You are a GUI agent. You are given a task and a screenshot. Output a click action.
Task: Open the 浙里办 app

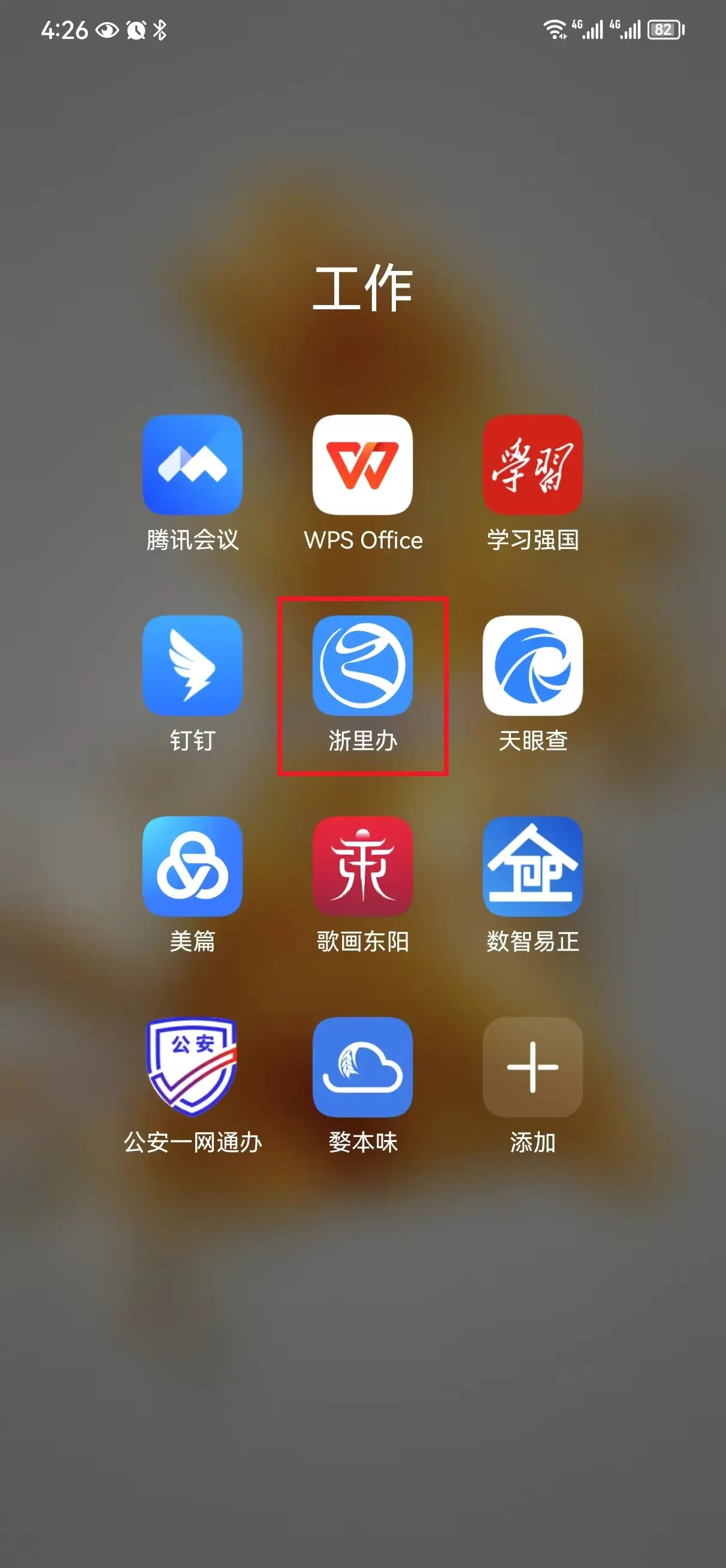362,665
